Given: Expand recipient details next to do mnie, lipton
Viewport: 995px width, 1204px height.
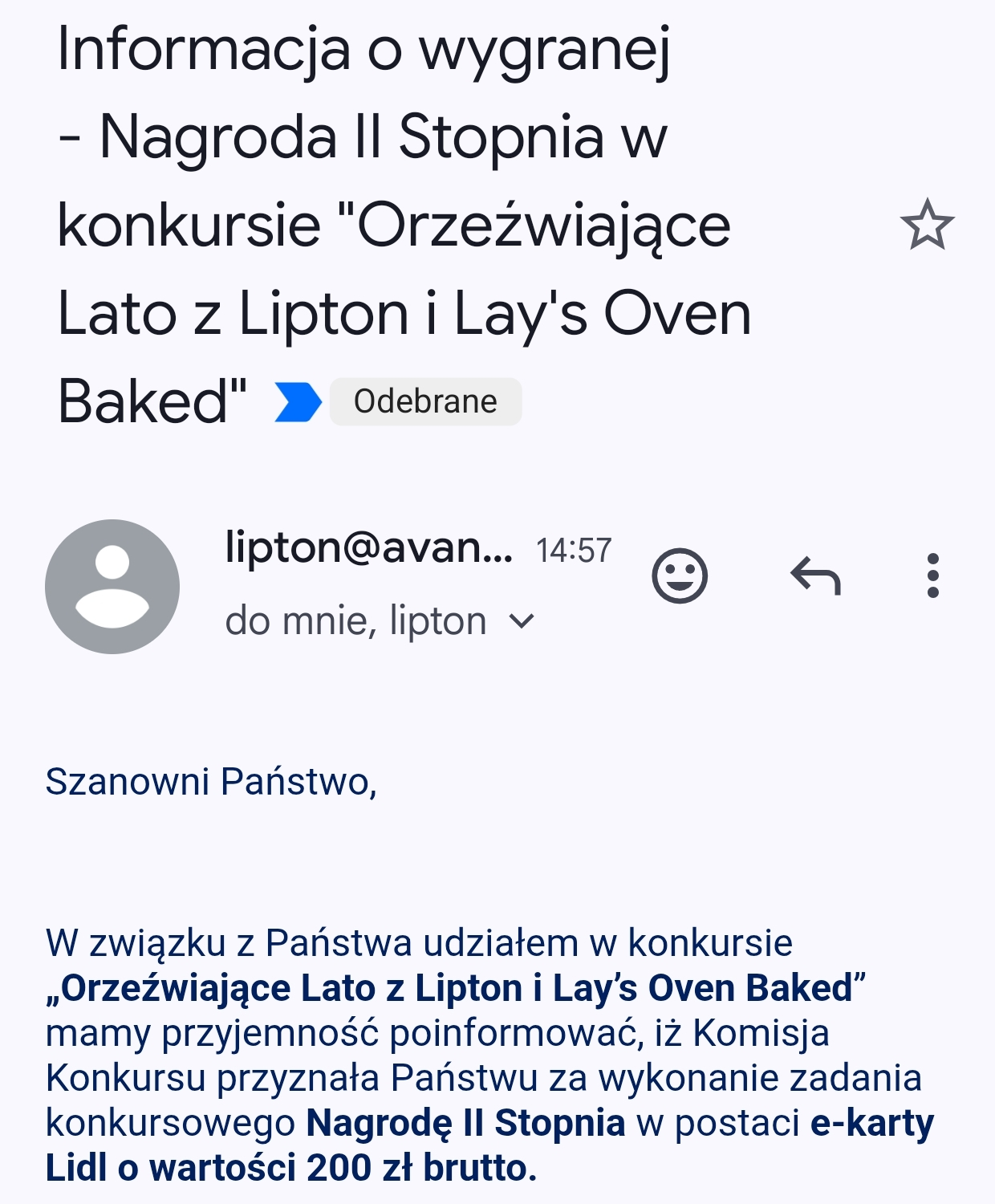Looking at the screenshot, I should (x=522, y=621).
